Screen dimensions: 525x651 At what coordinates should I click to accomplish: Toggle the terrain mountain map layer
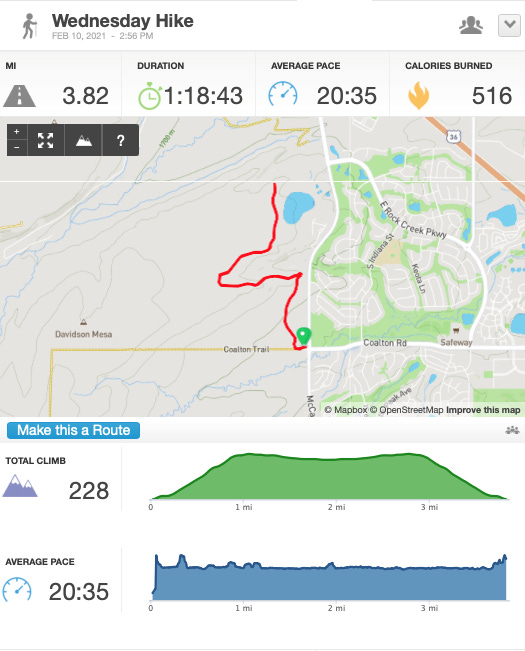click(83, 140)
